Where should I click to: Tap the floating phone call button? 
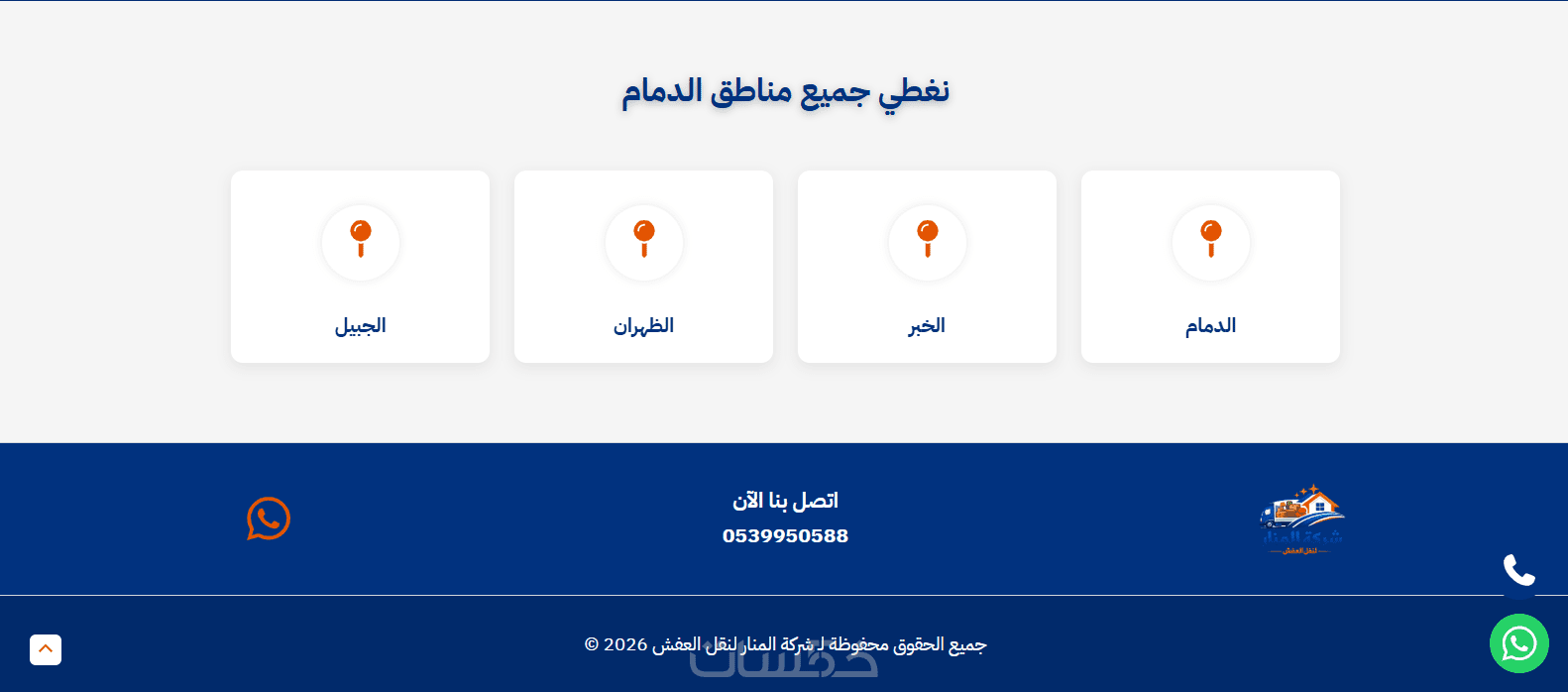pyautogui.click(x=1518, y=571)
